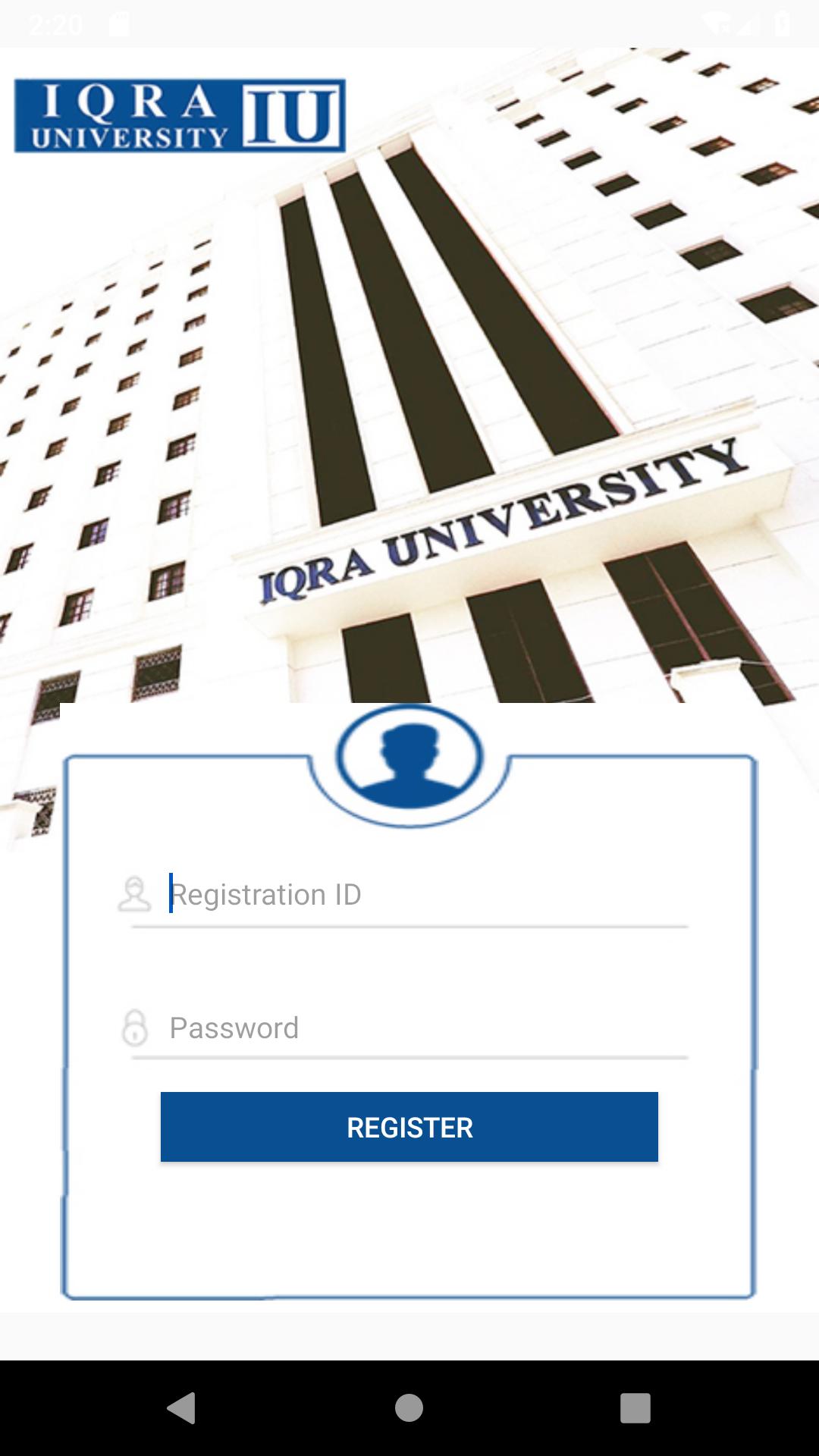Tap the notification icon in the status bar
The width and height of the screenshot is (819, 1456).
click(118, 23)
